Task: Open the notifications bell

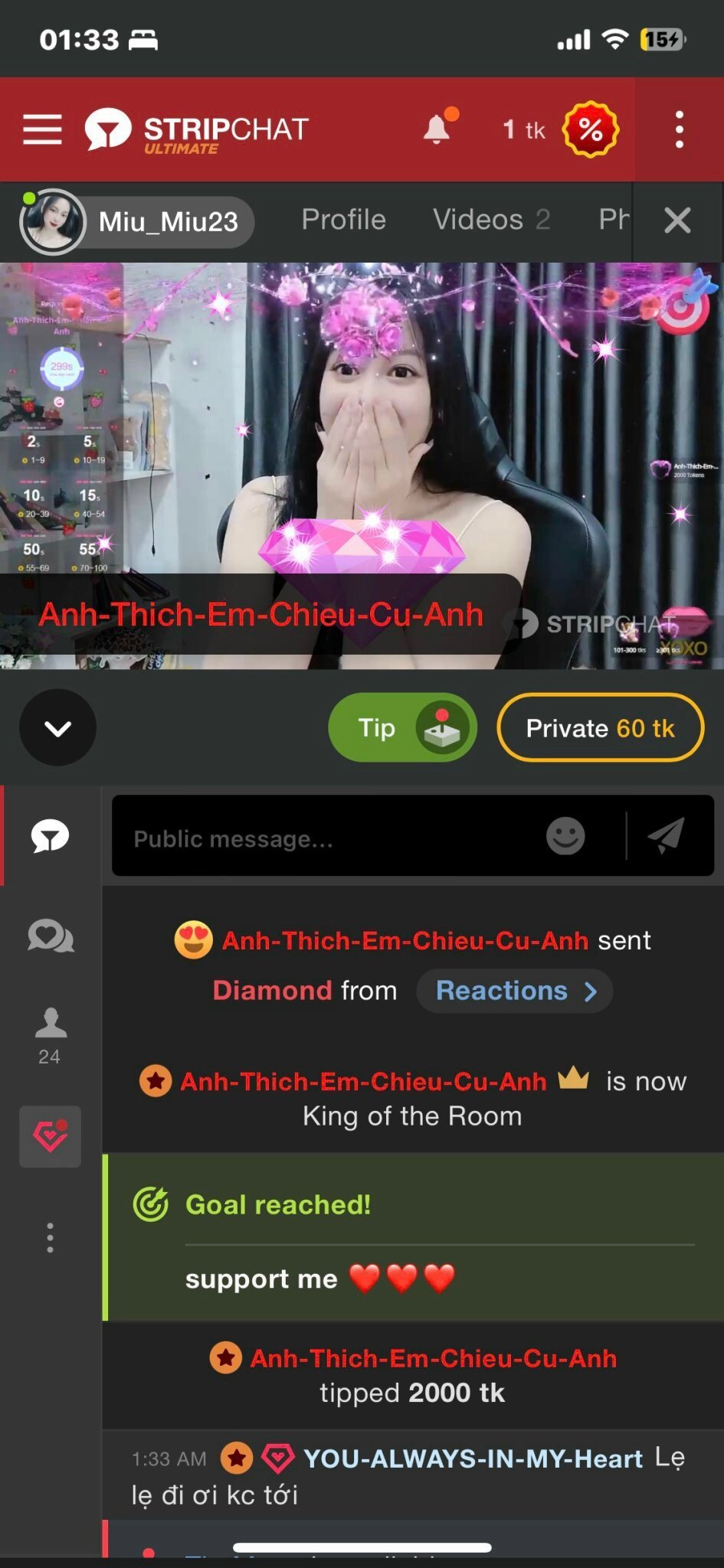Action: [437, 129]
